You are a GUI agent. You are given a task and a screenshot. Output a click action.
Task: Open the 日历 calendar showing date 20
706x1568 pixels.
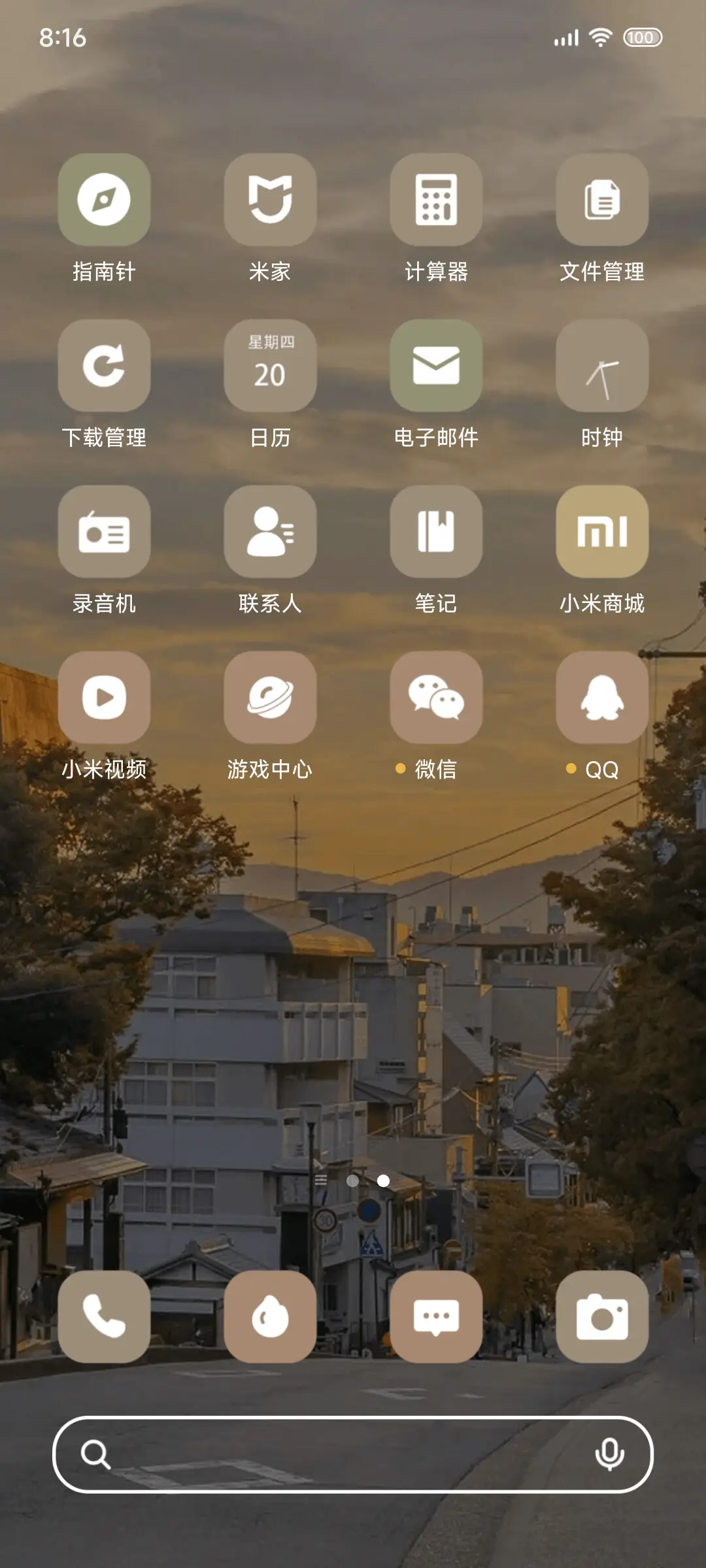tap(271, 367)
